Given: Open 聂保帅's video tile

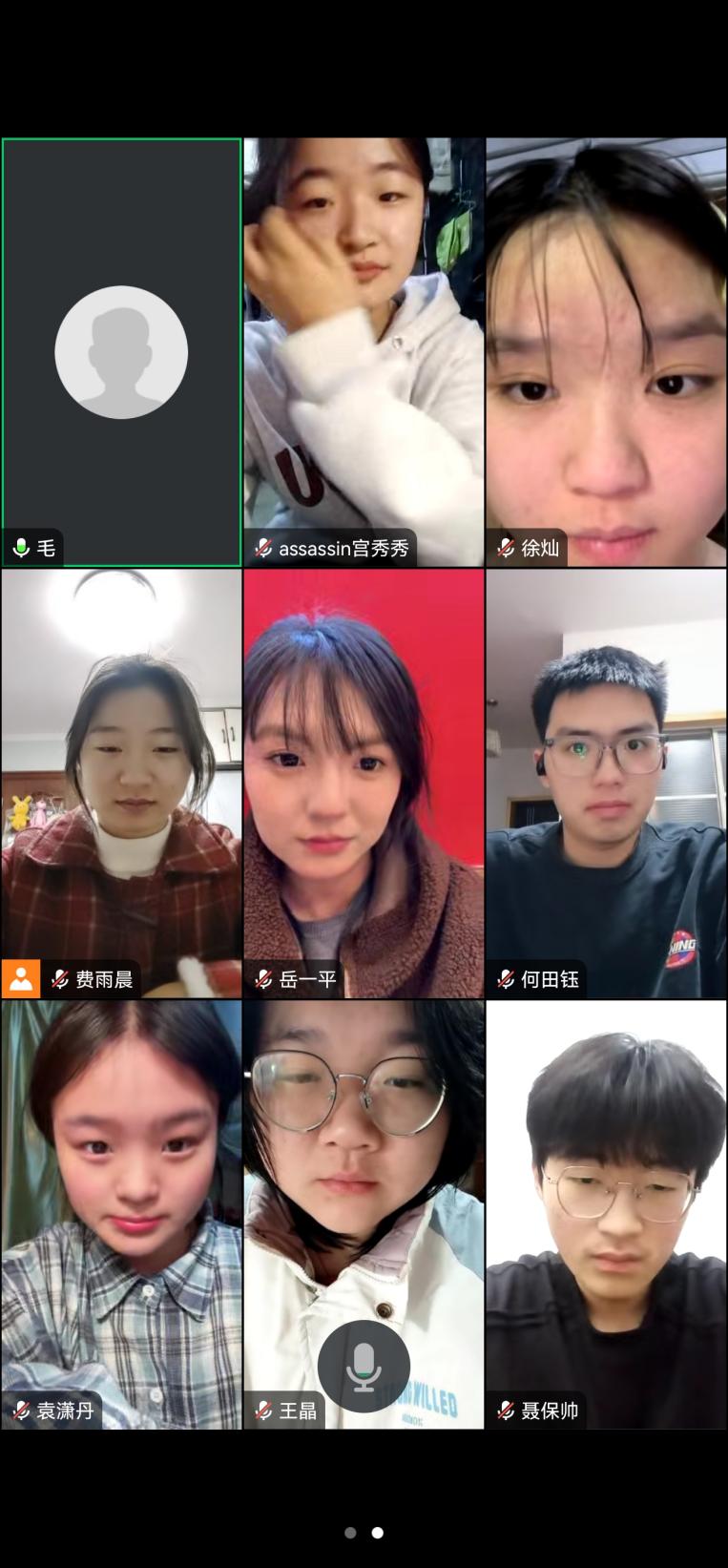Looking at the screenshot, I should 606,1214.
